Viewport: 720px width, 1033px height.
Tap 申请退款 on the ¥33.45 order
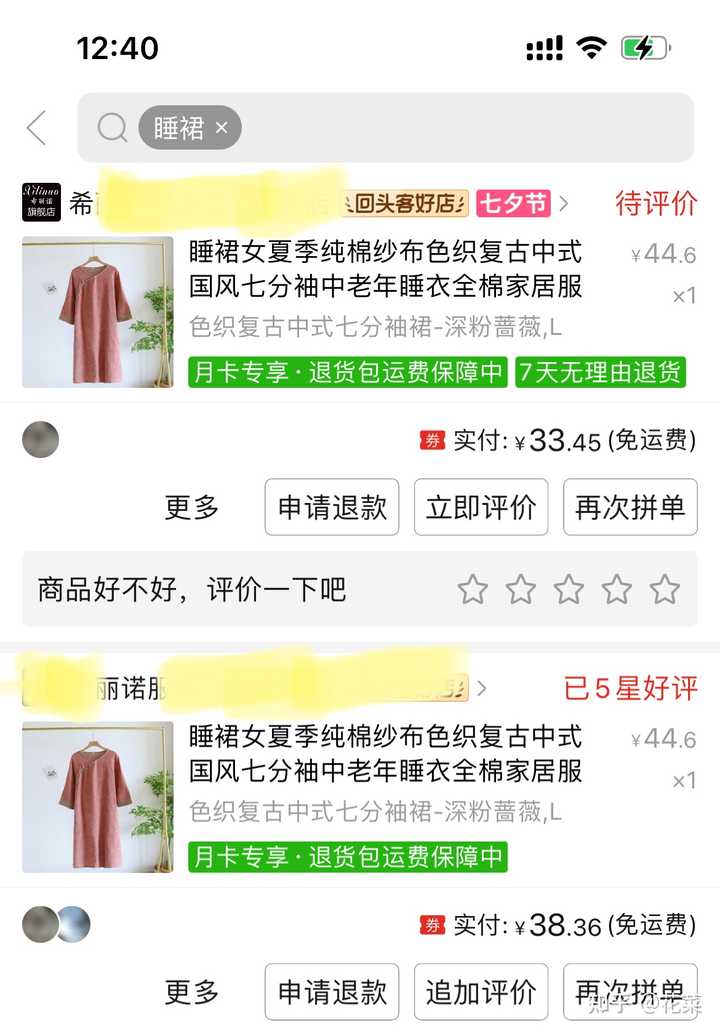click(x=332, y=507)
